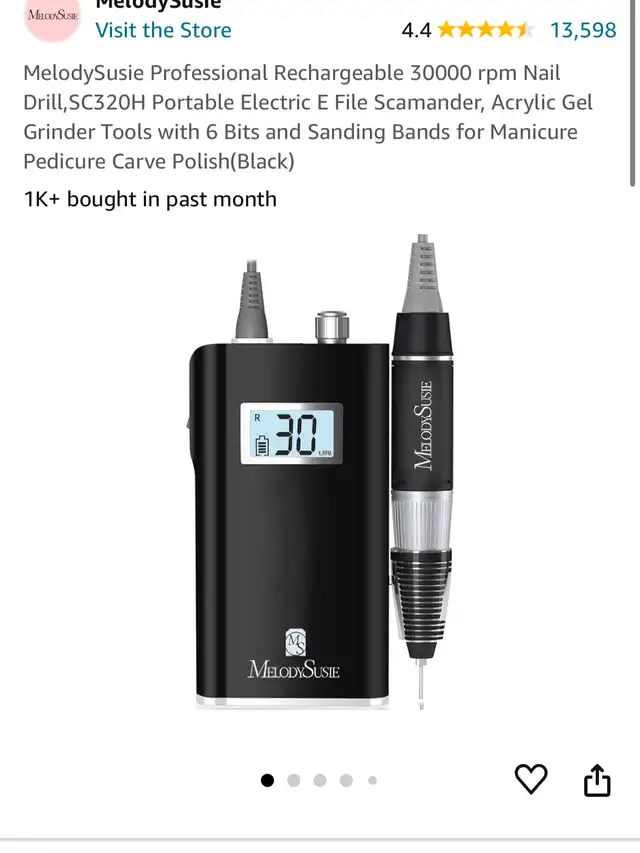The width and height of the screenshot is (640, 853).
Task: Open the nail drill product image
Action: [x=321, y=472]
